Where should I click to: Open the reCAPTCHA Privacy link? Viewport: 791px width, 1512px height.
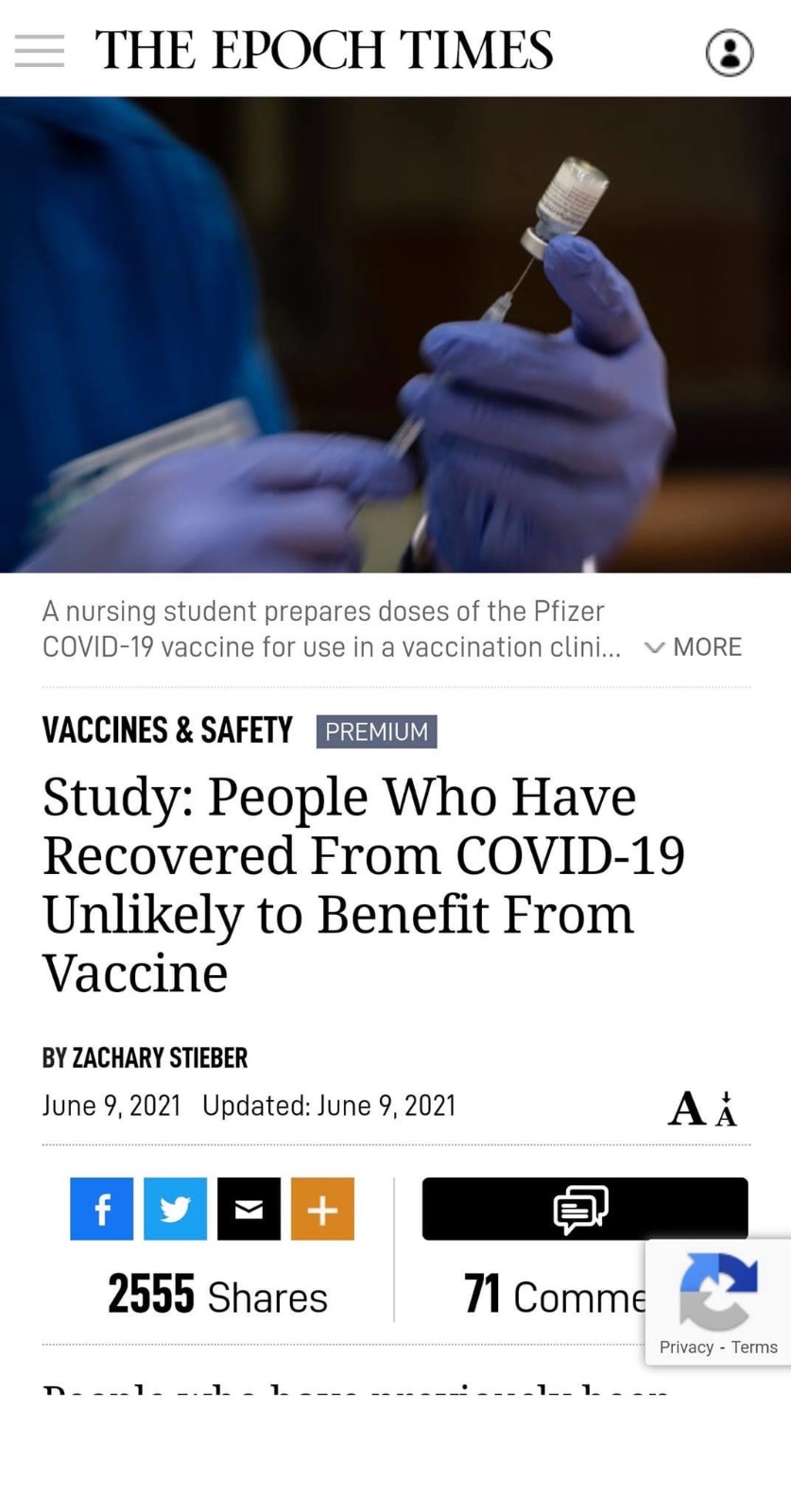(x=686, y=1348)
